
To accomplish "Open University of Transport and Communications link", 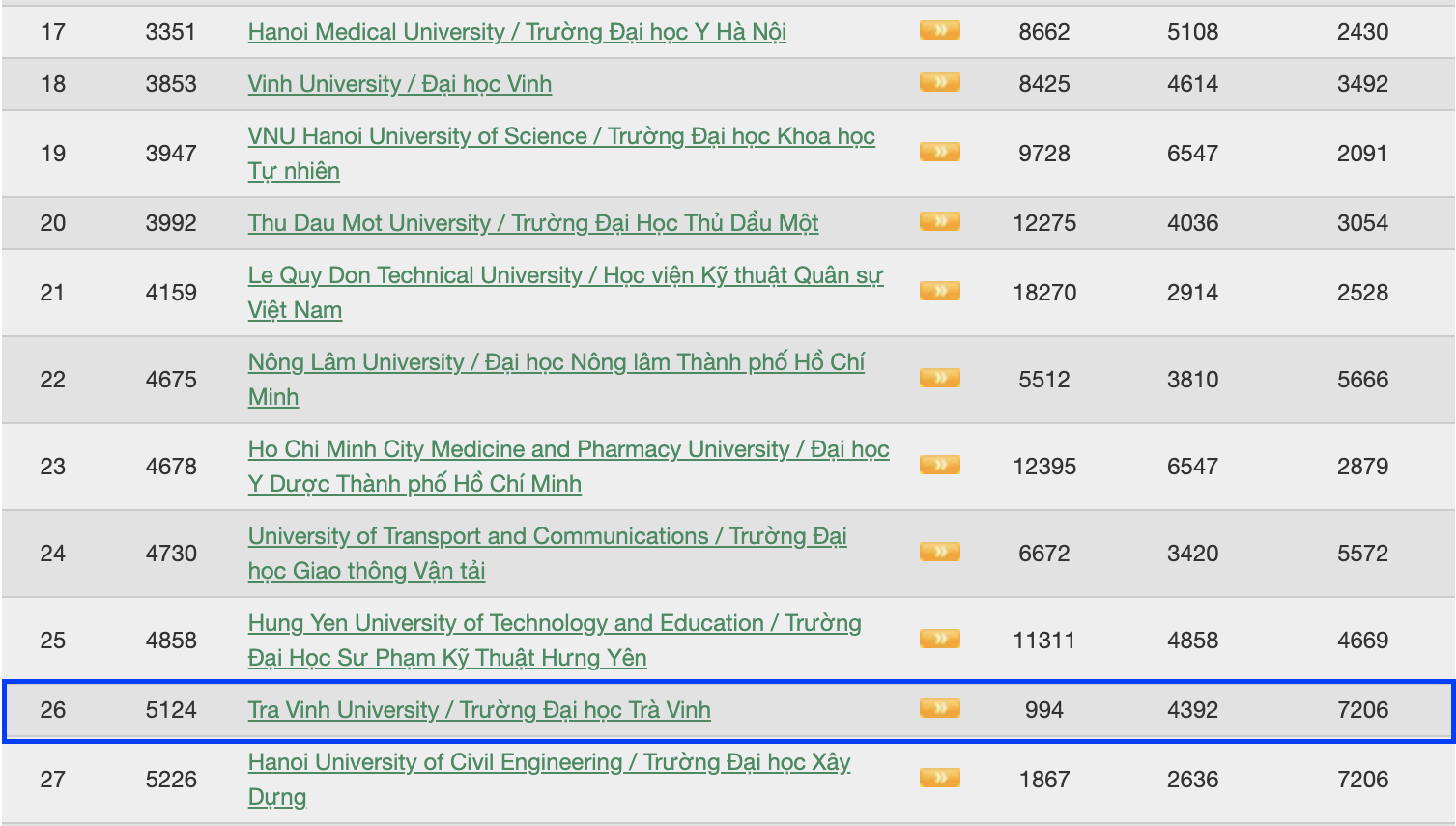I will click(547, 536).
